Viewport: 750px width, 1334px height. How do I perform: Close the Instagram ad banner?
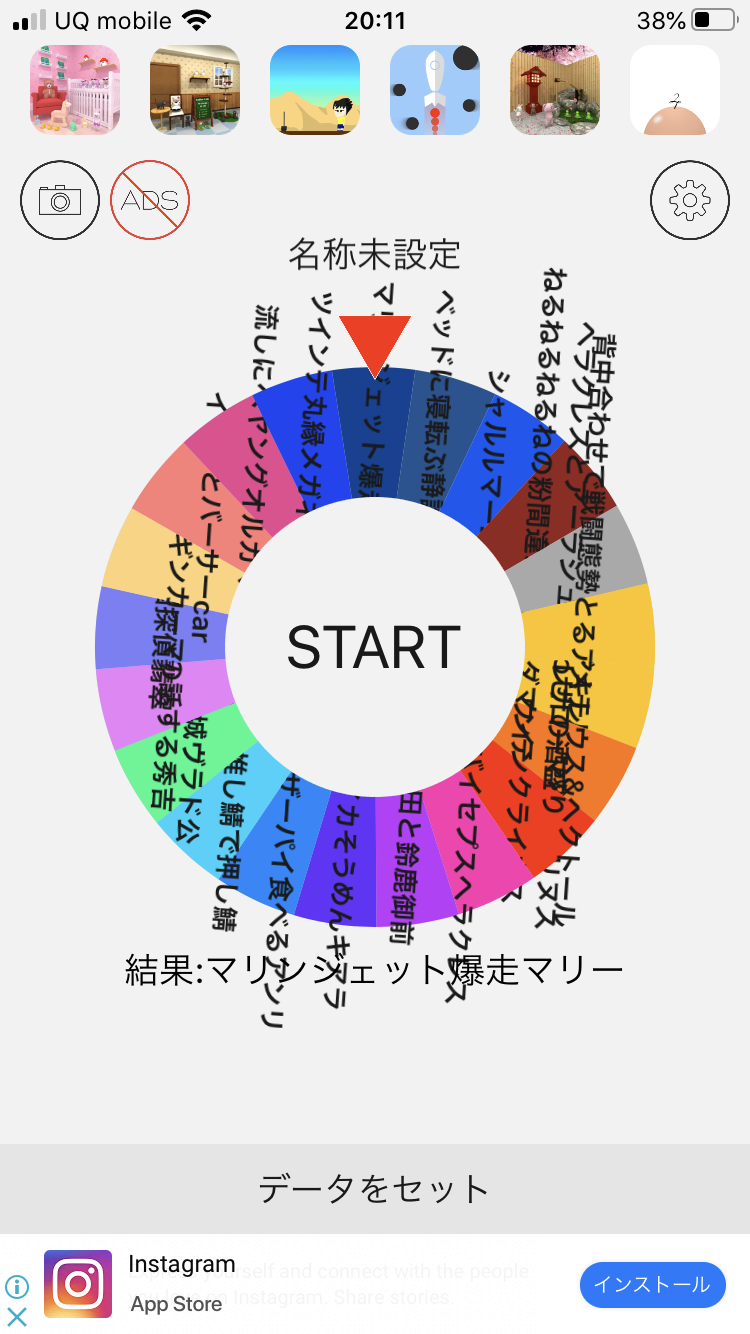click(x=17, y=1317)
